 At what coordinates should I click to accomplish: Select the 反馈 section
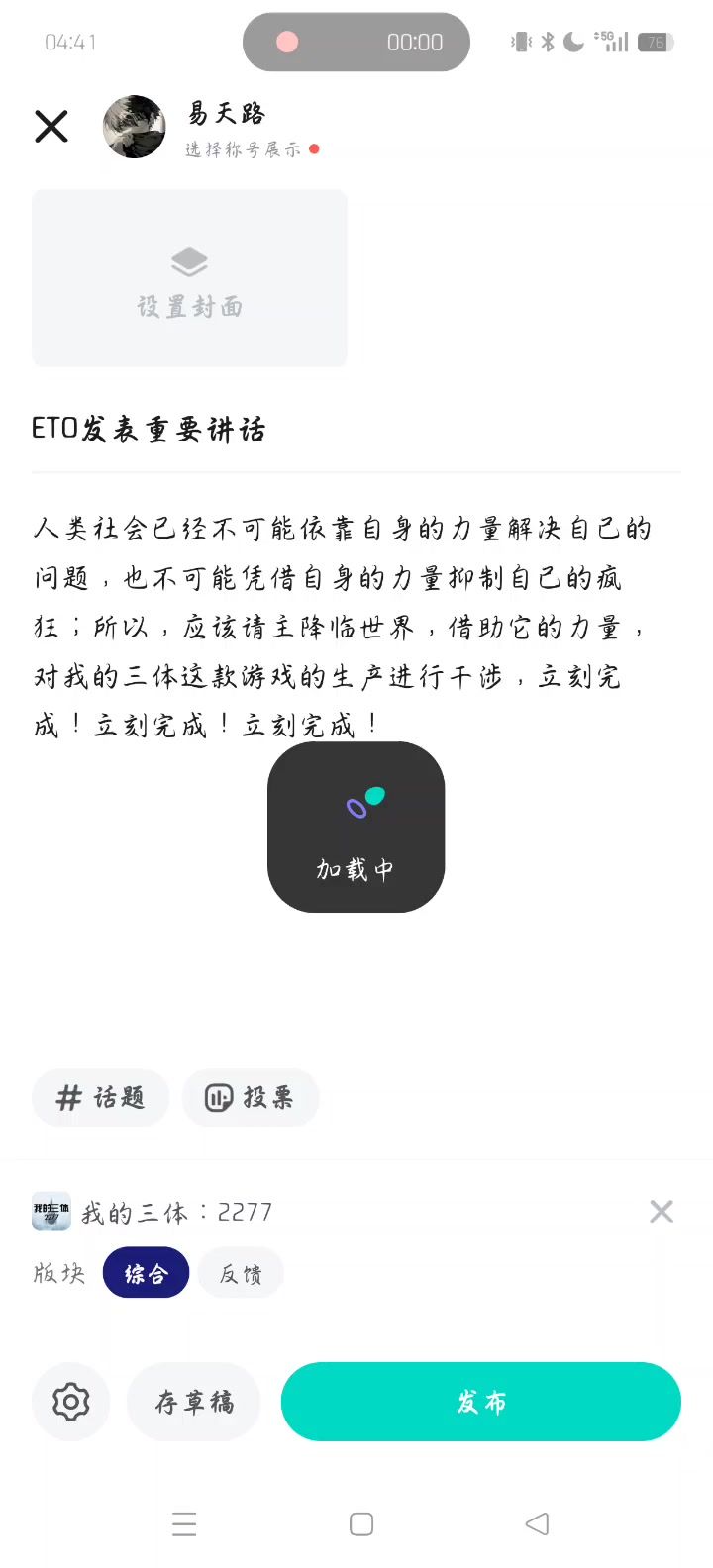(241, 1273)
